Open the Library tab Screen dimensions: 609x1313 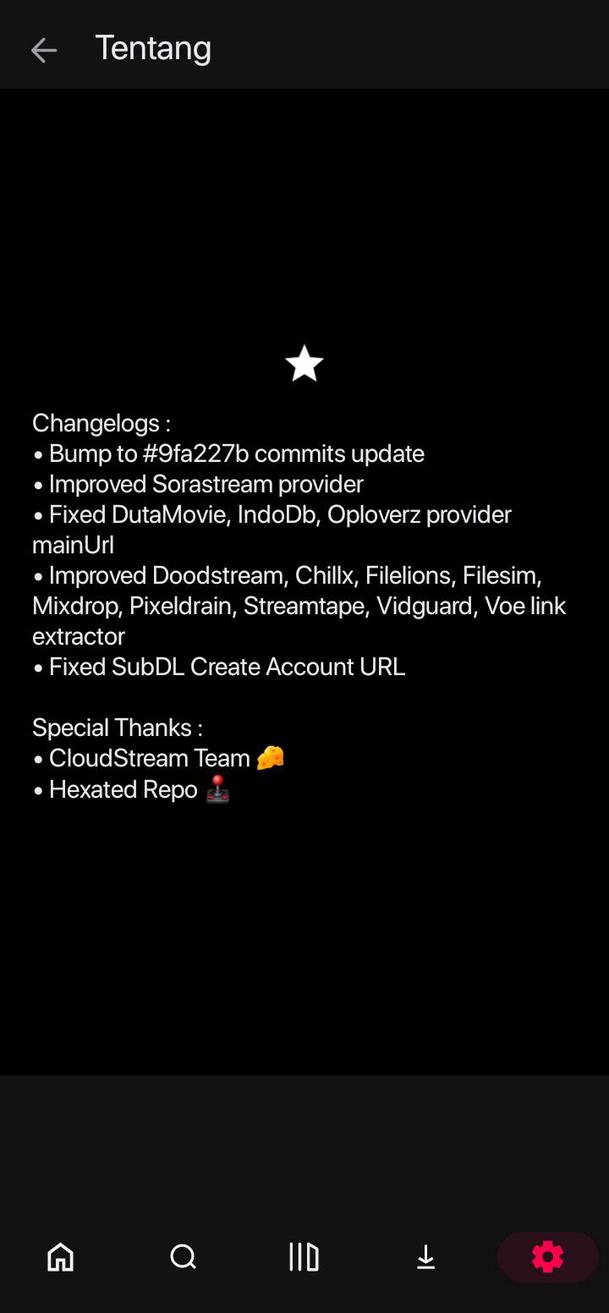304,1256
